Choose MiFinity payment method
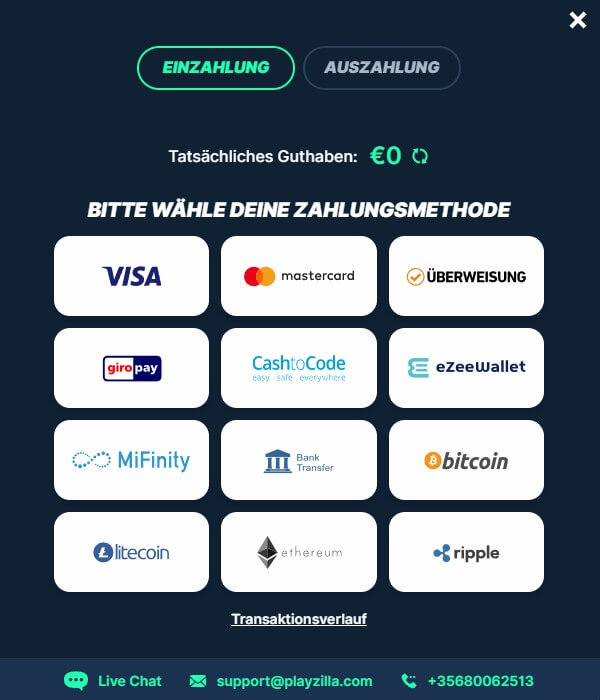 pyautogui.click(x=131, y=460)
